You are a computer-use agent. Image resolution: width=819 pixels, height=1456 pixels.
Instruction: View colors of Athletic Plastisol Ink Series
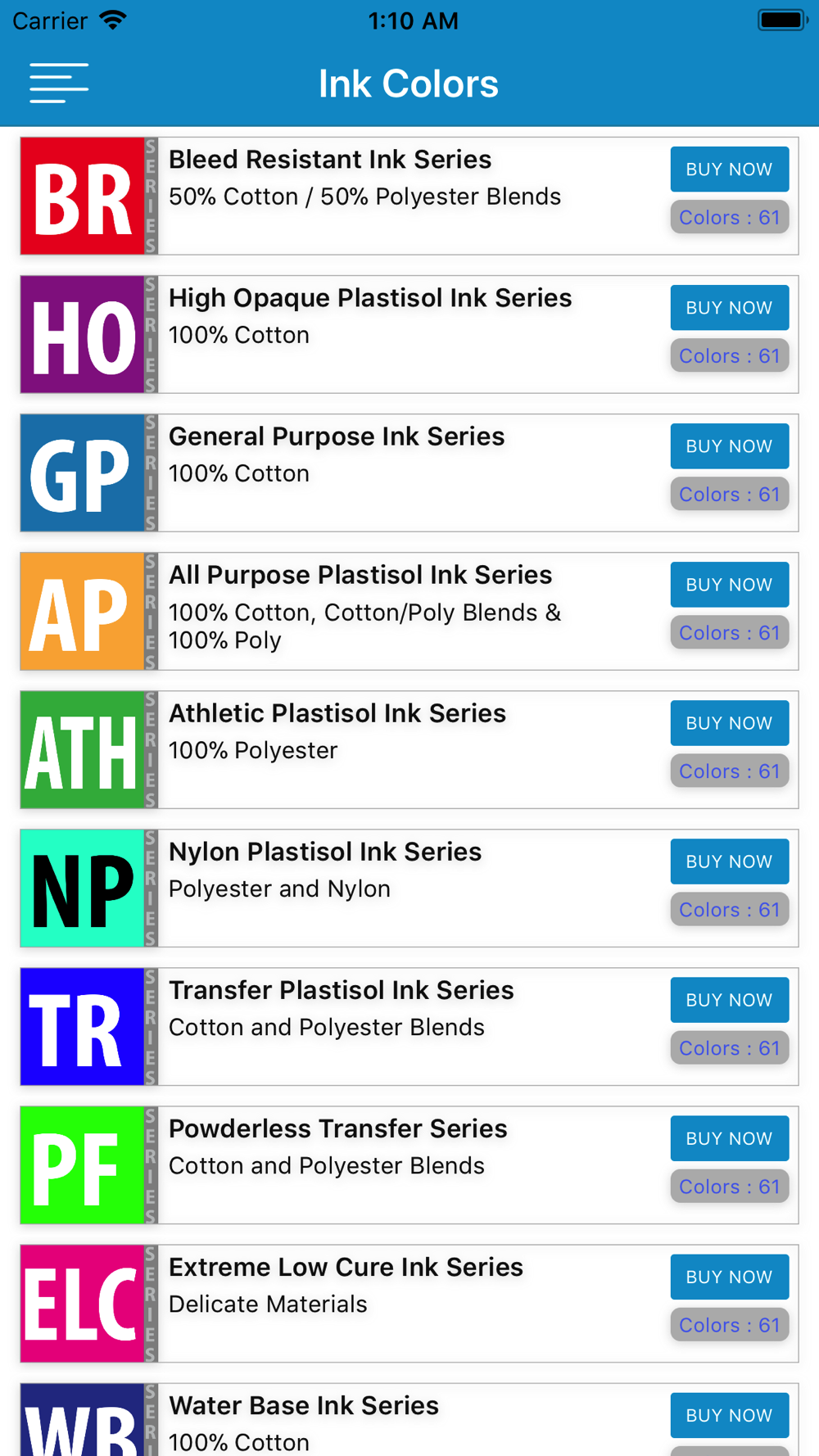[729, 771]
